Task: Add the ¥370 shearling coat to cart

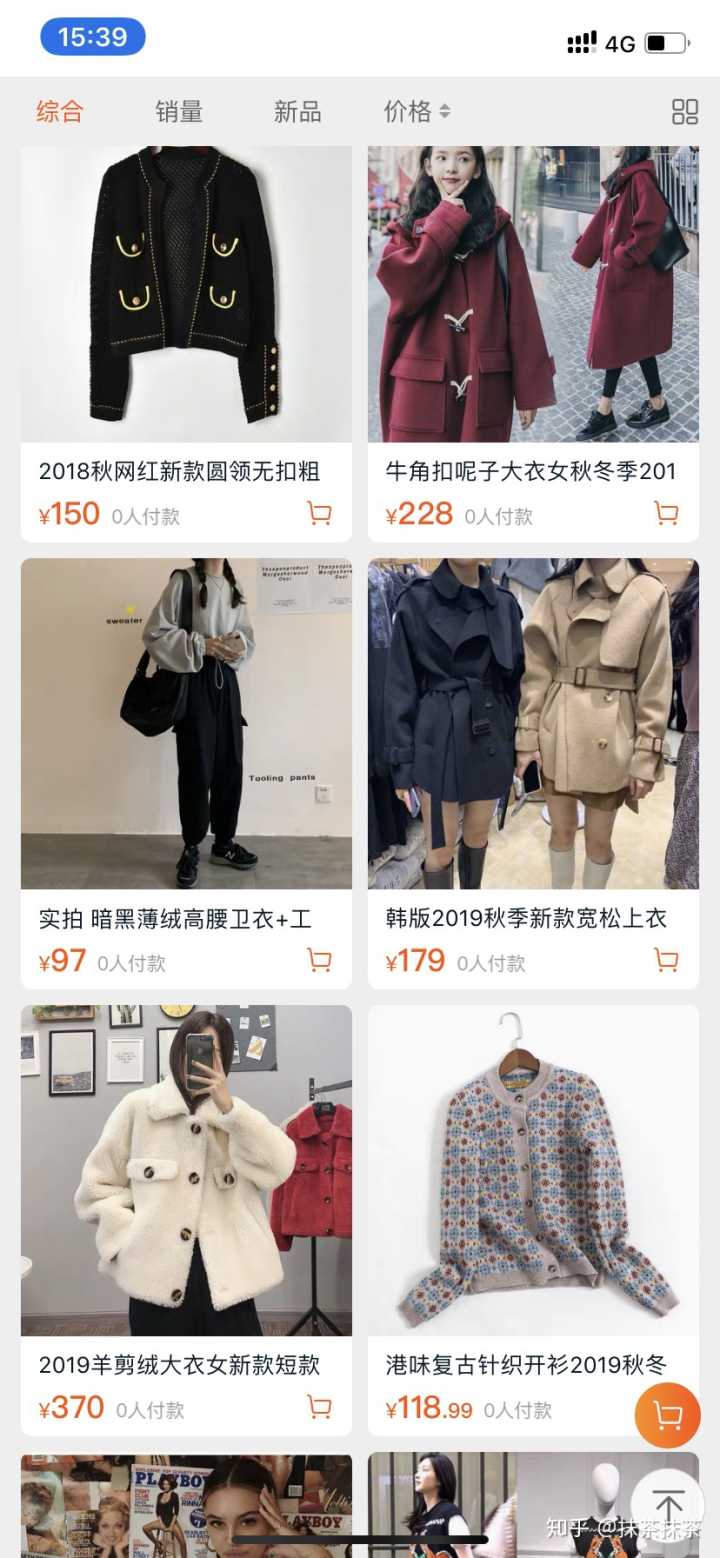Action: [319, 1409]
